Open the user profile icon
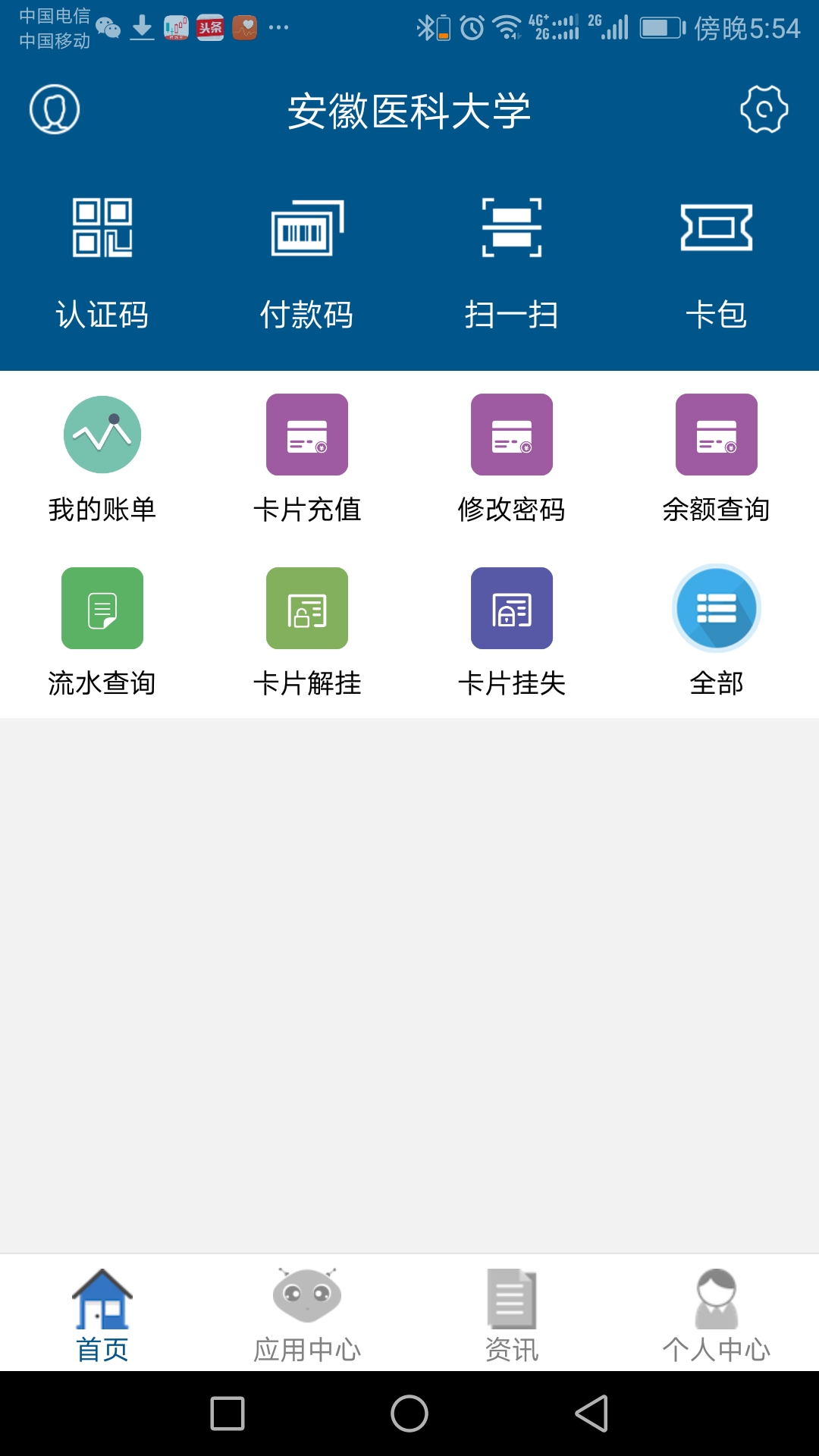The height and width of the screenshot is (1456, 819). click(55, 109)
